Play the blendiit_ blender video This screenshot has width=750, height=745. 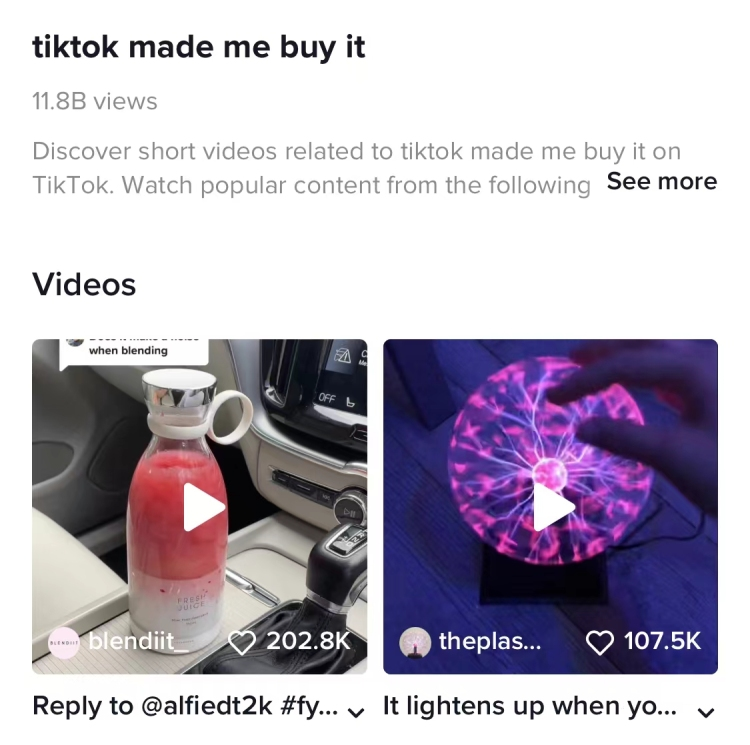click(204, 507)
